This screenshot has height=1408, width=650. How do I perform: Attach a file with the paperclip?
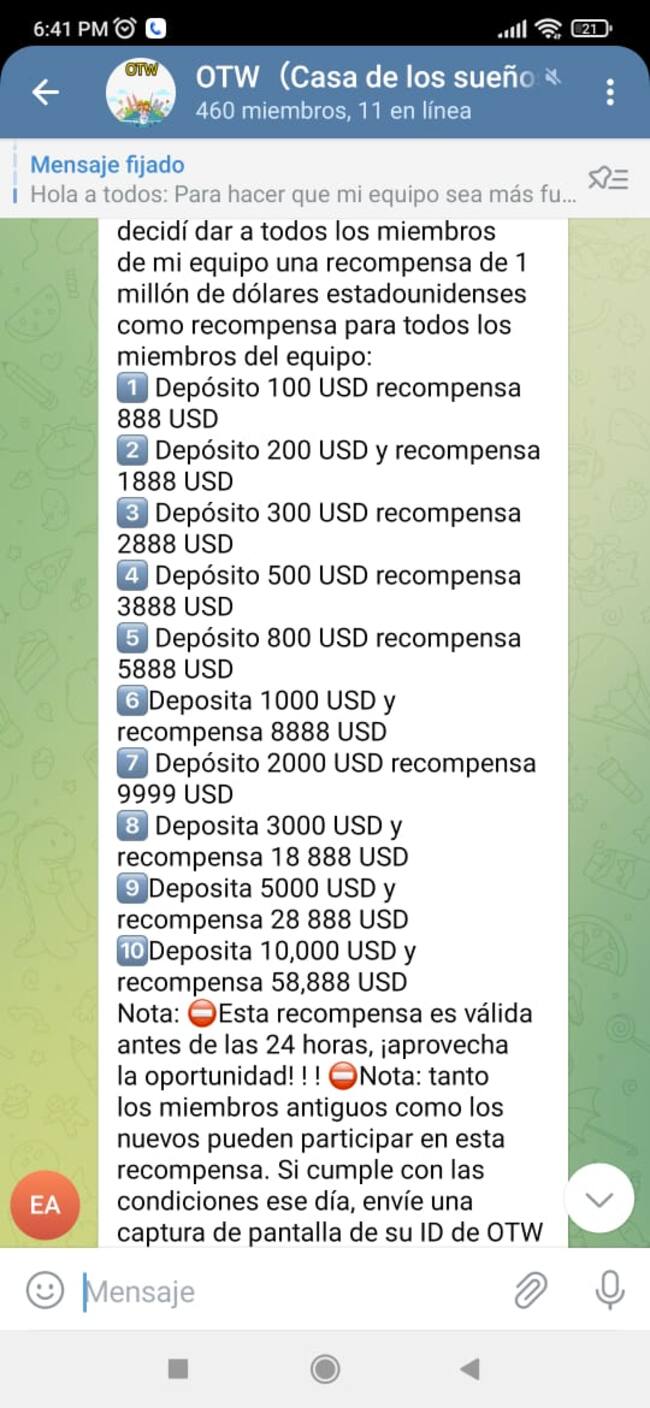point(530,1290)
